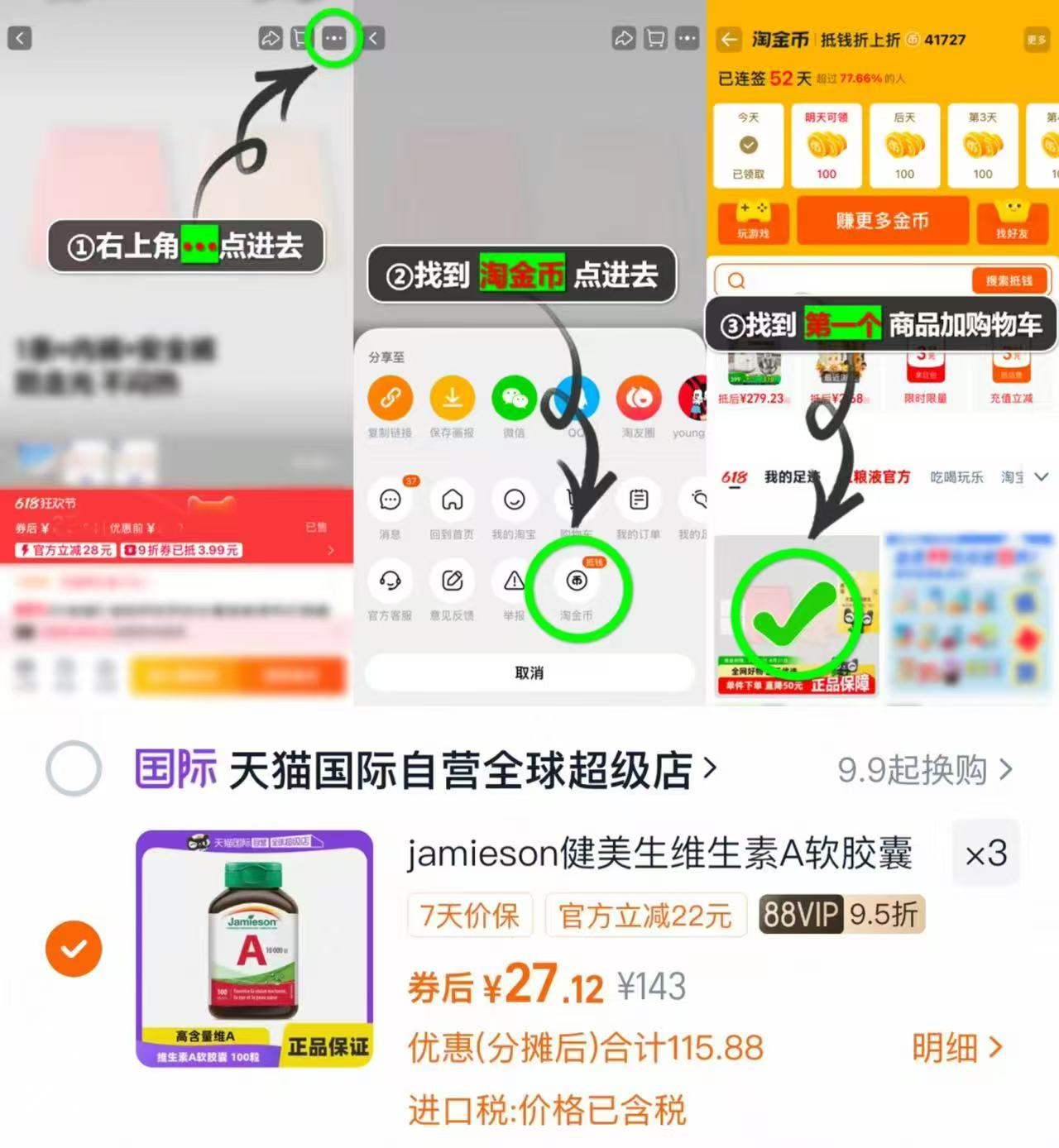Toggle the orange checkmark beside the Jamieson product
This screenshot has height=1148, width=1059.
click(74, 949)
